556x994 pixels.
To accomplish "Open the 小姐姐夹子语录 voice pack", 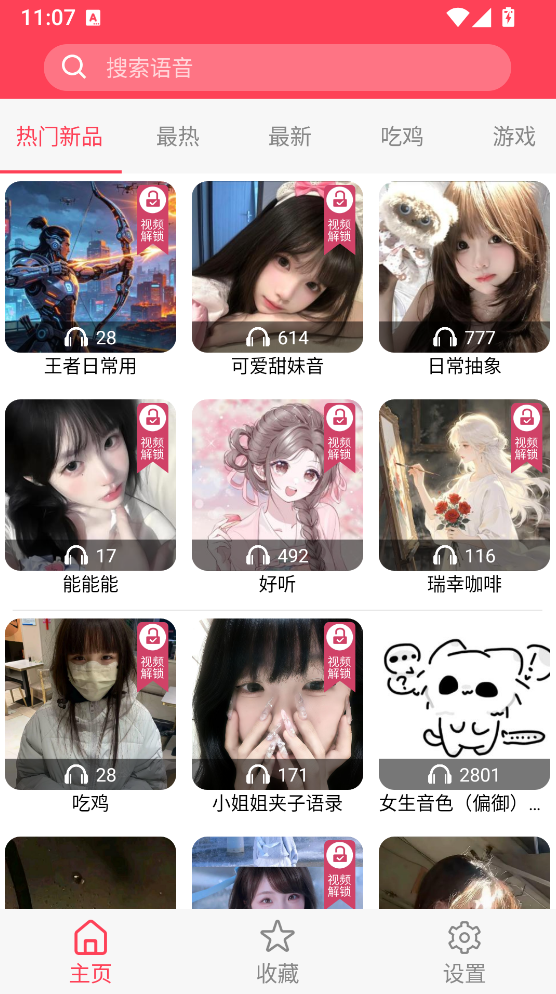I will pyautogui.click(x=278, y=716).
